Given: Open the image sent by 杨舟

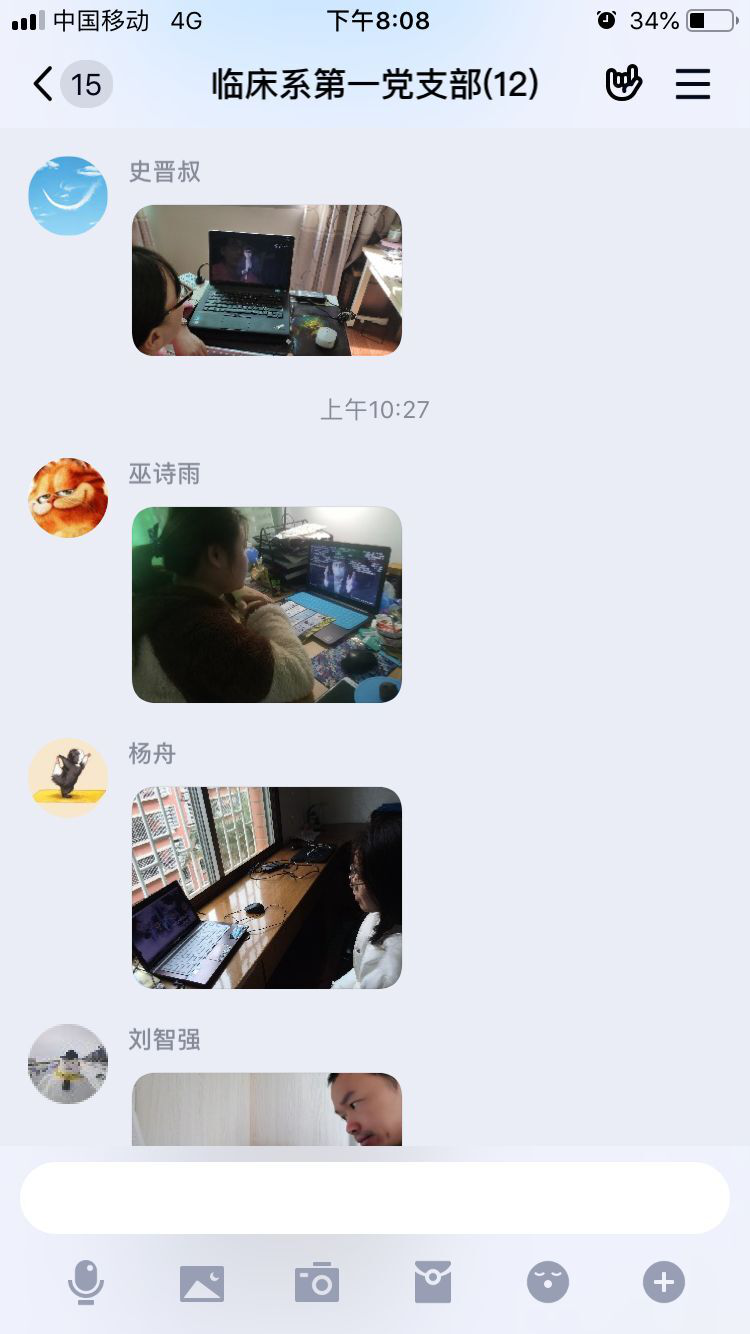Looking at the screenshot, I should (x=267, y=887).
